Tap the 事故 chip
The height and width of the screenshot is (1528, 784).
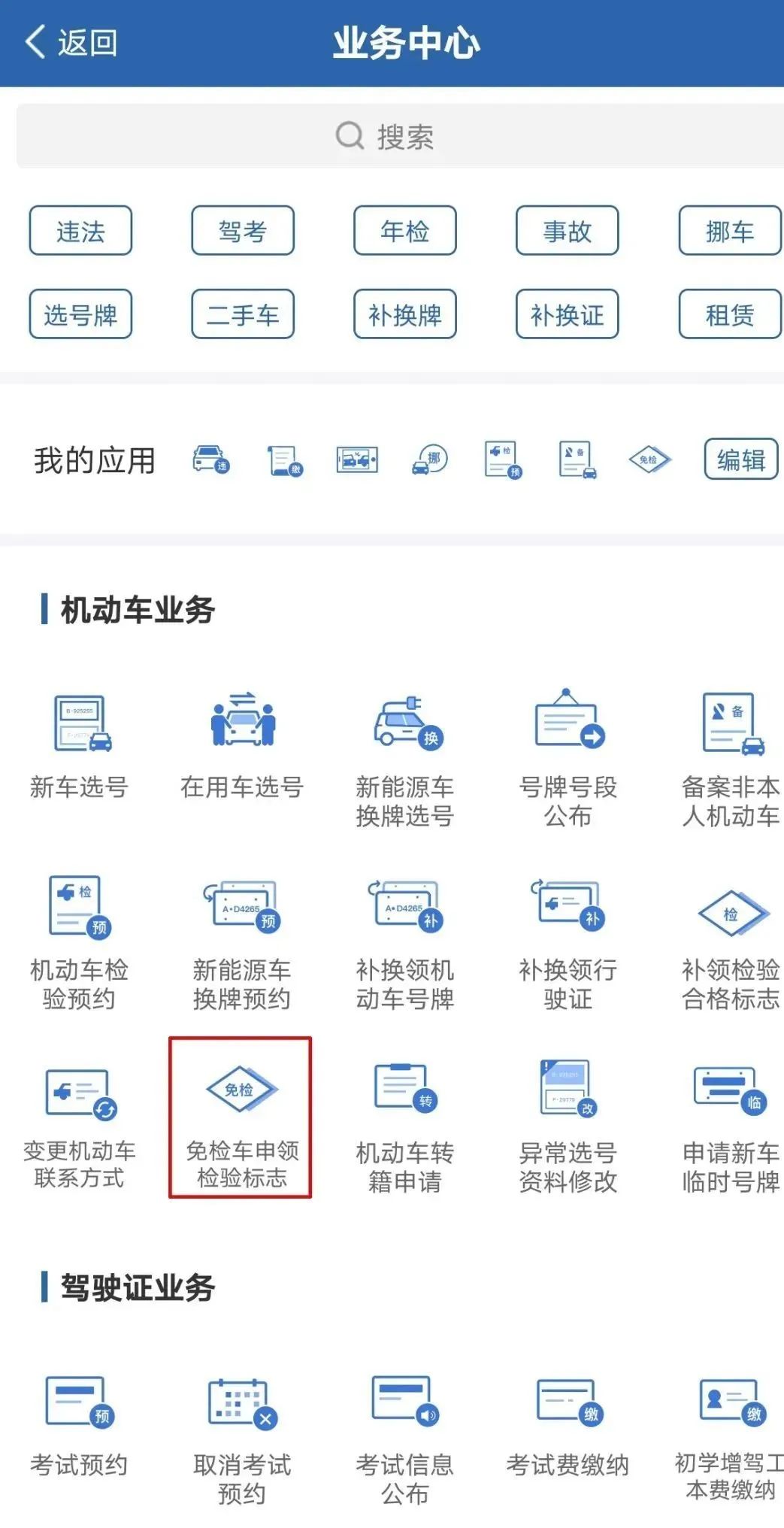(568, 231)
